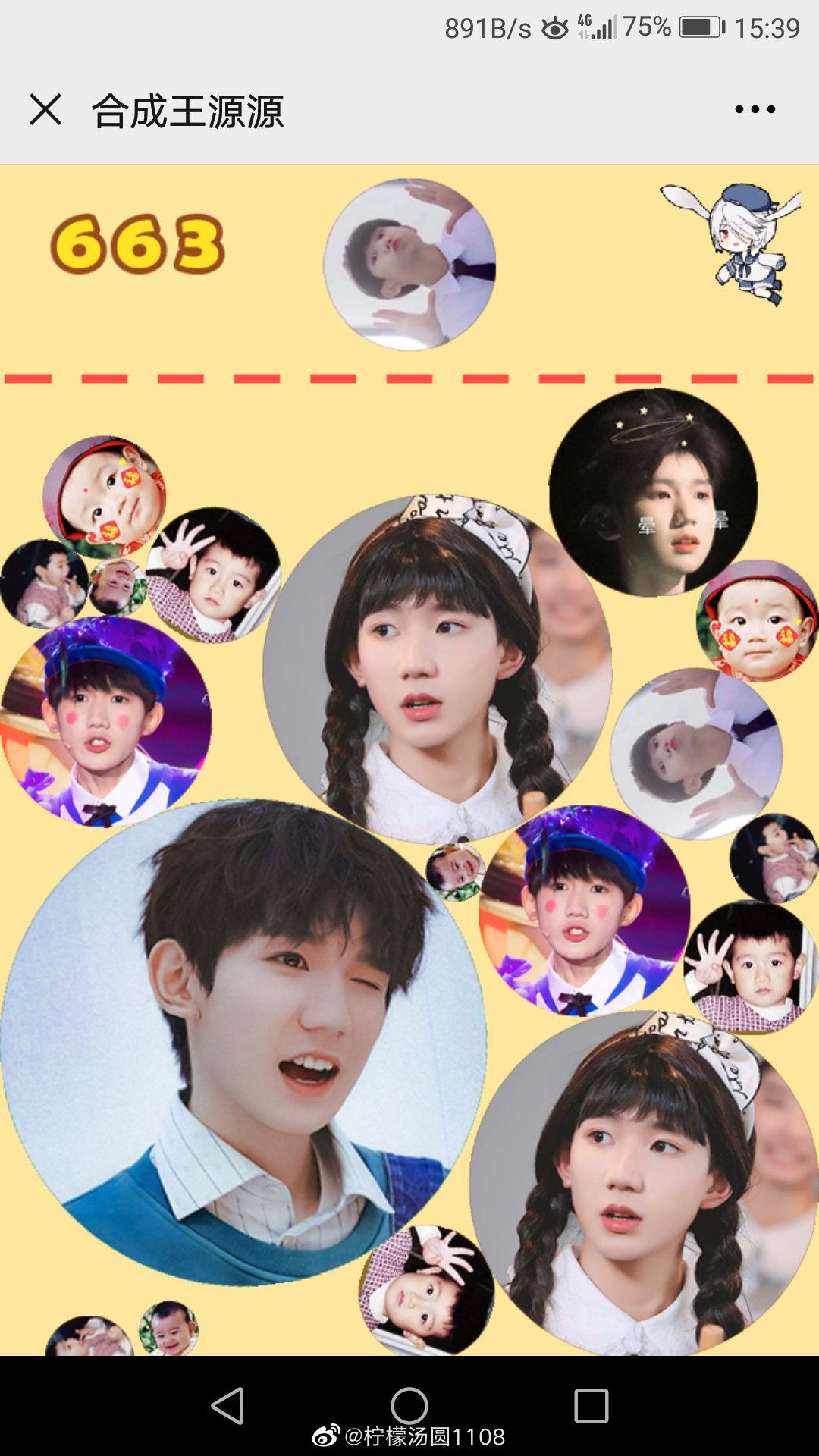Tap the system back button
Viewport: 819px width, 1456px height.
coord(227,1405)
